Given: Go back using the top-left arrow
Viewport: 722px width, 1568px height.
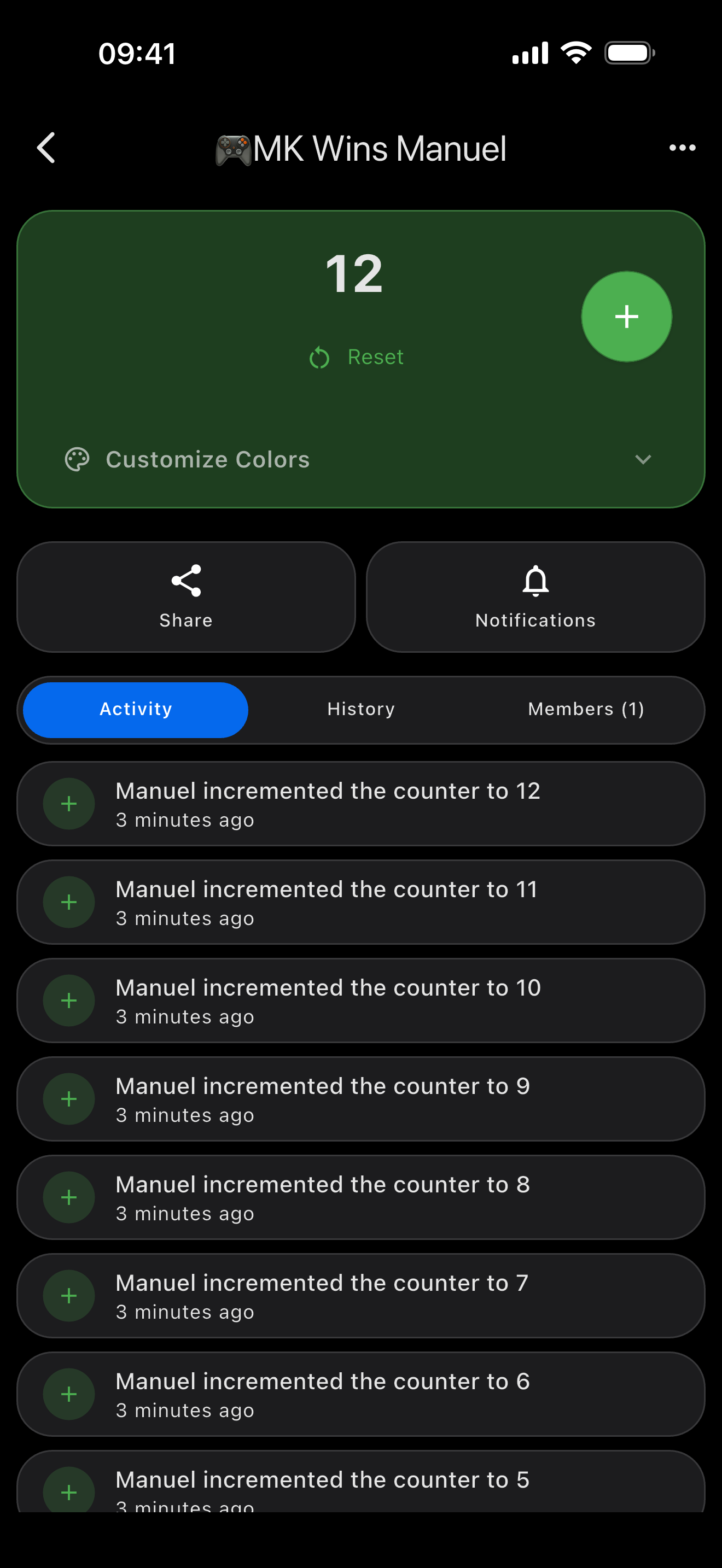Looking at the screenshot, I should [46, 148].
